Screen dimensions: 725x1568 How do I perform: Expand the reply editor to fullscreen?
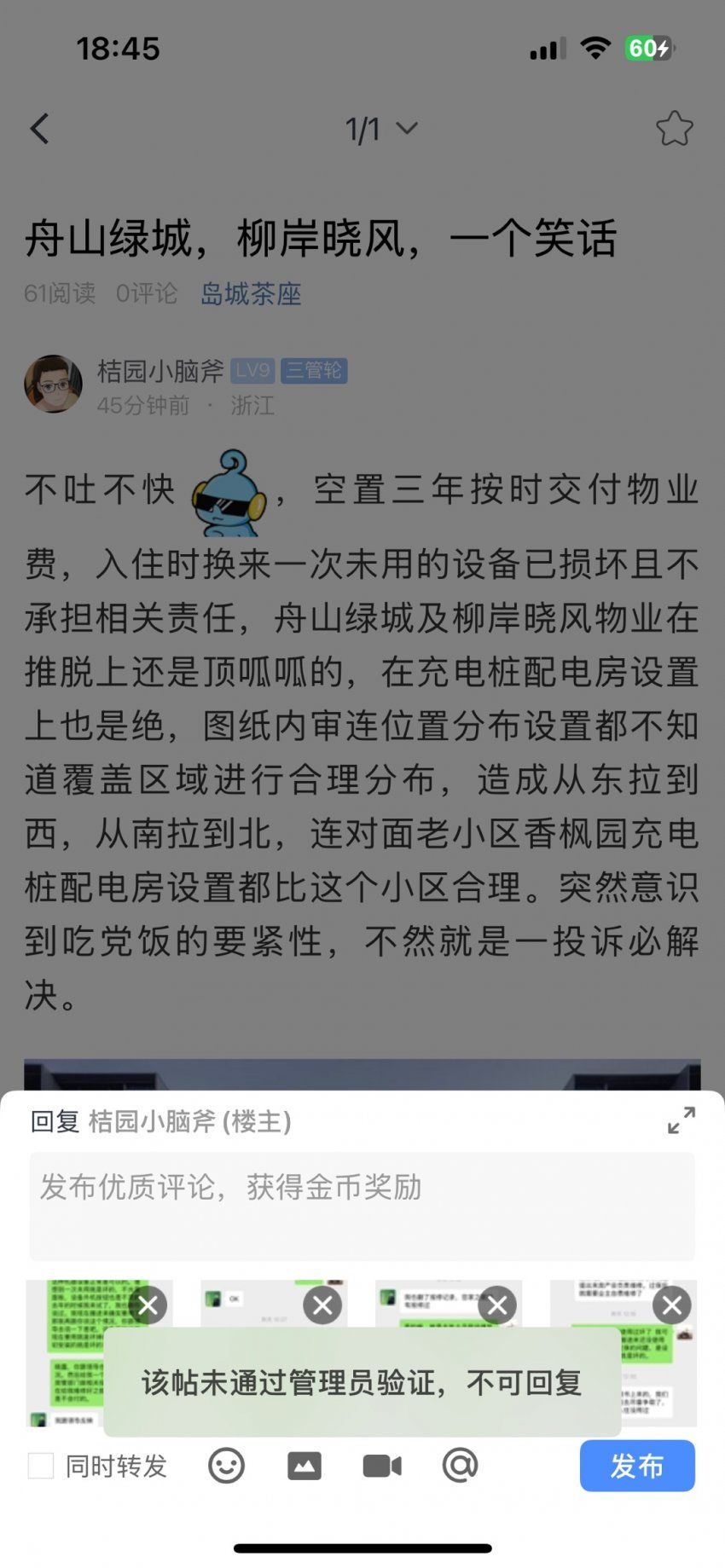point(681,1120)
